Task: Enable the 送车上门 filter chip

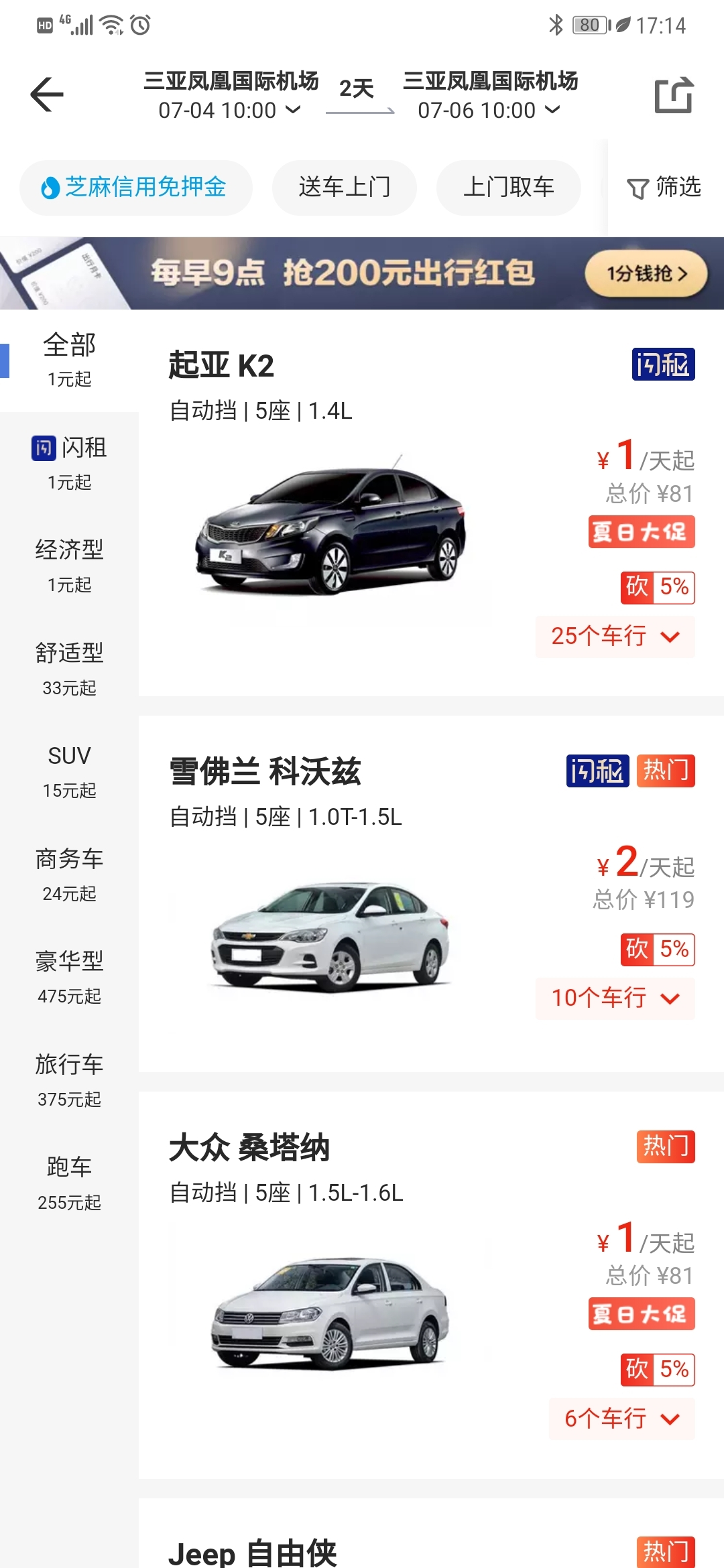Action: (344, 187)
